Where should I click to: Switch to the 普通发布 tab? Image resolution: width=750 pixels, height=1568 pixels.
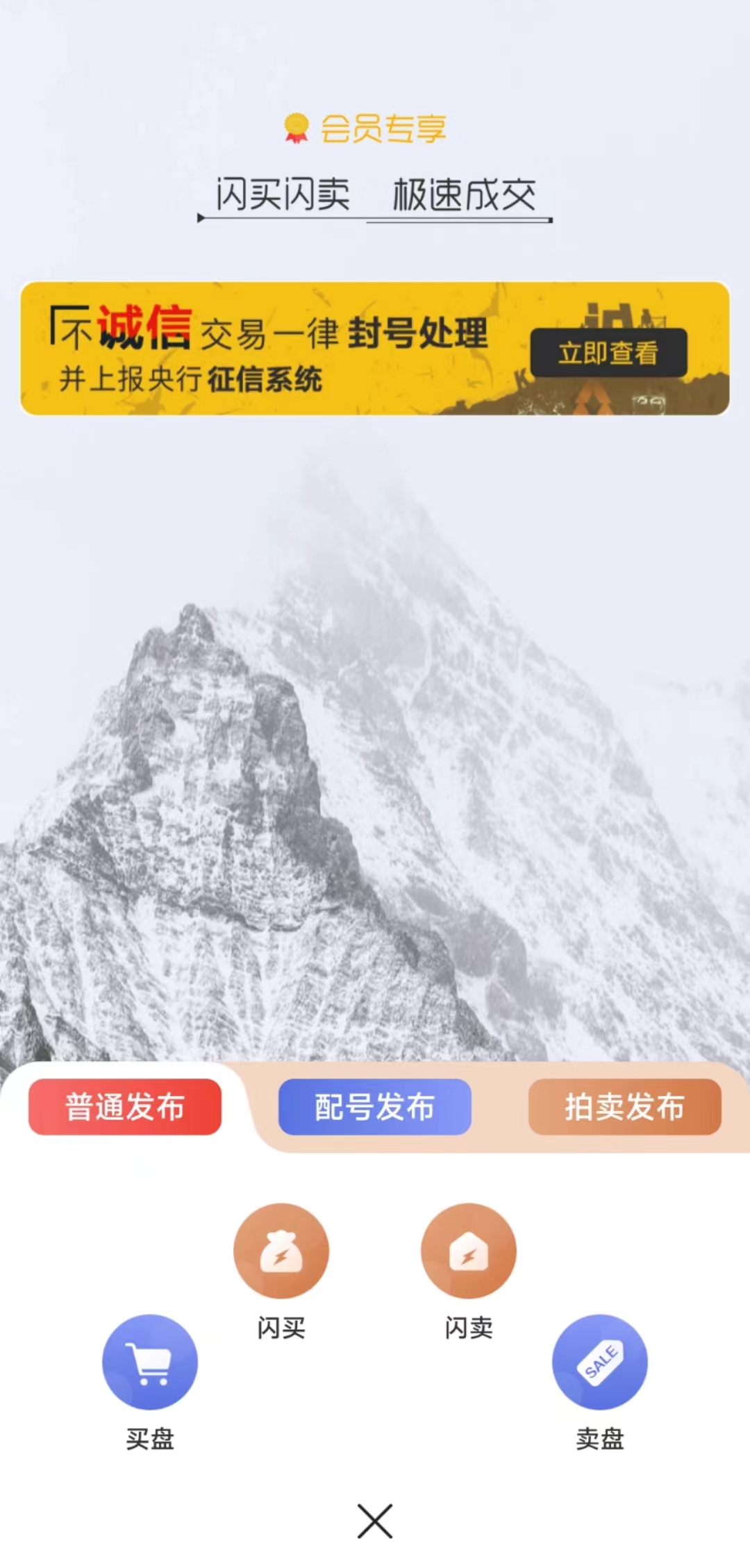(126, 1108)
